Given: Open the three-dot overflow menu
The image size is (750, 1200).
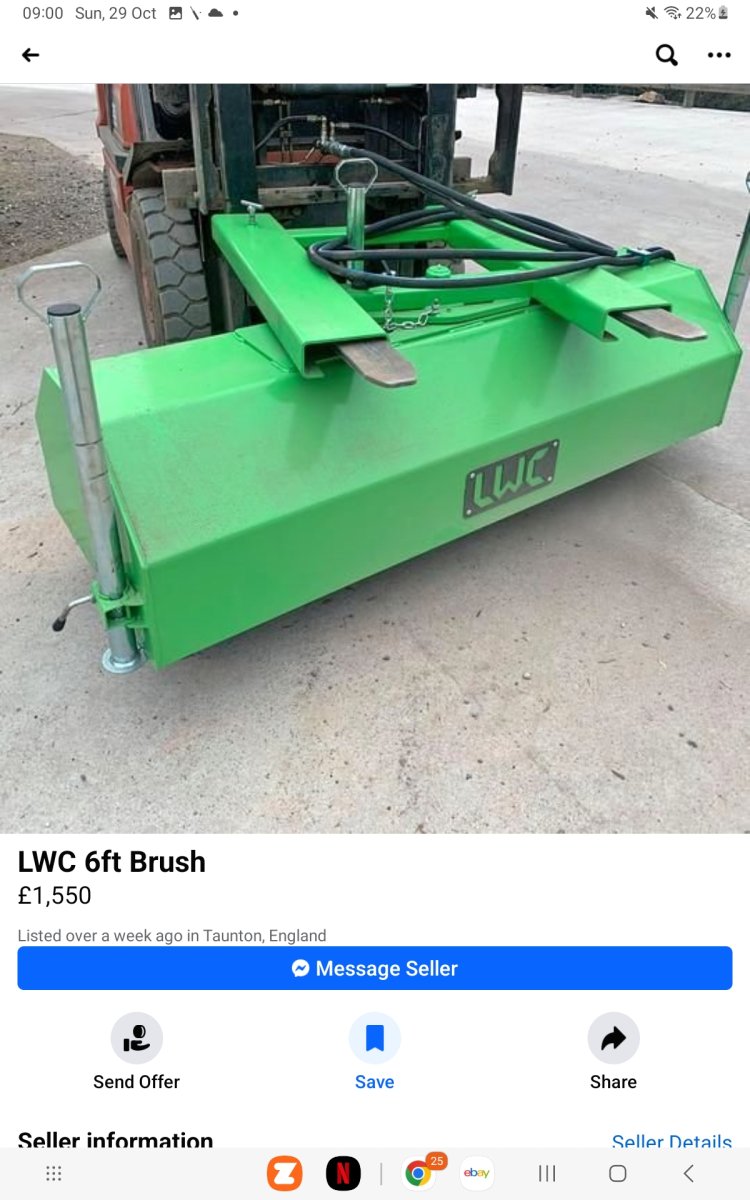Looking at the screenshot, I should tap(719, 55).
